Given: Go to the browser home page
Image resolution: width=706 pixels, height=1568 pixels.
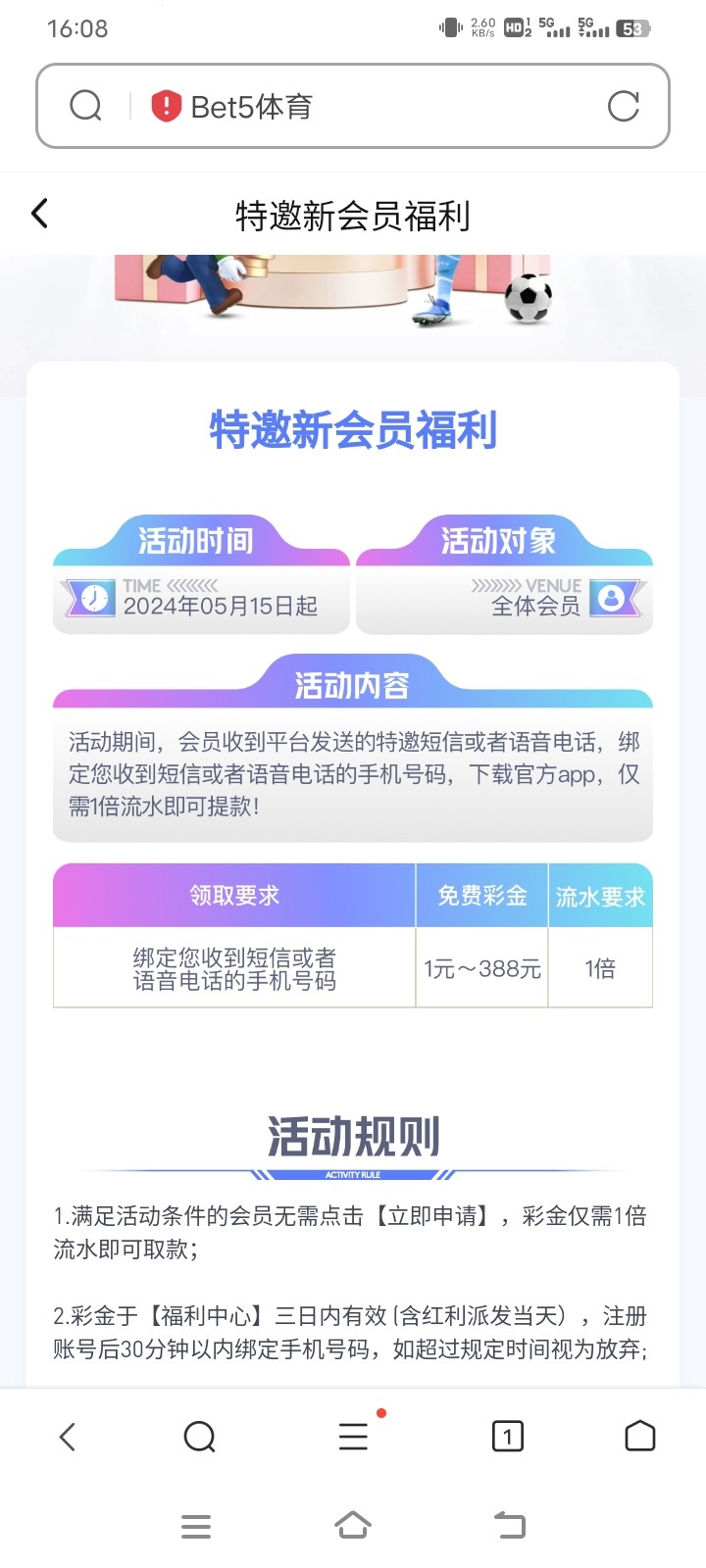Looking at the screenshot, I should click(639, 1436).
